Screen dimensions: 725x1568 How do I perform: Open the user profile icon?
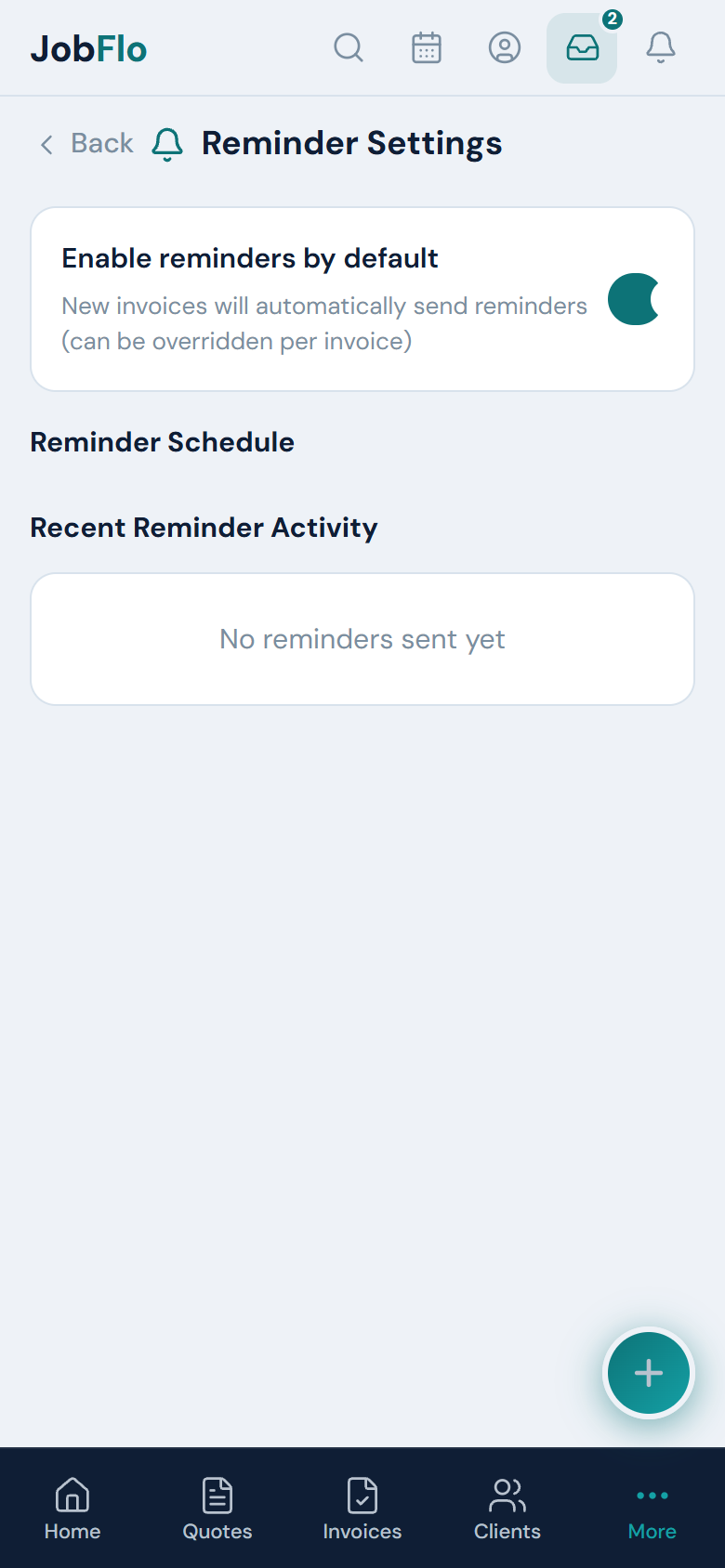[505, 47]
